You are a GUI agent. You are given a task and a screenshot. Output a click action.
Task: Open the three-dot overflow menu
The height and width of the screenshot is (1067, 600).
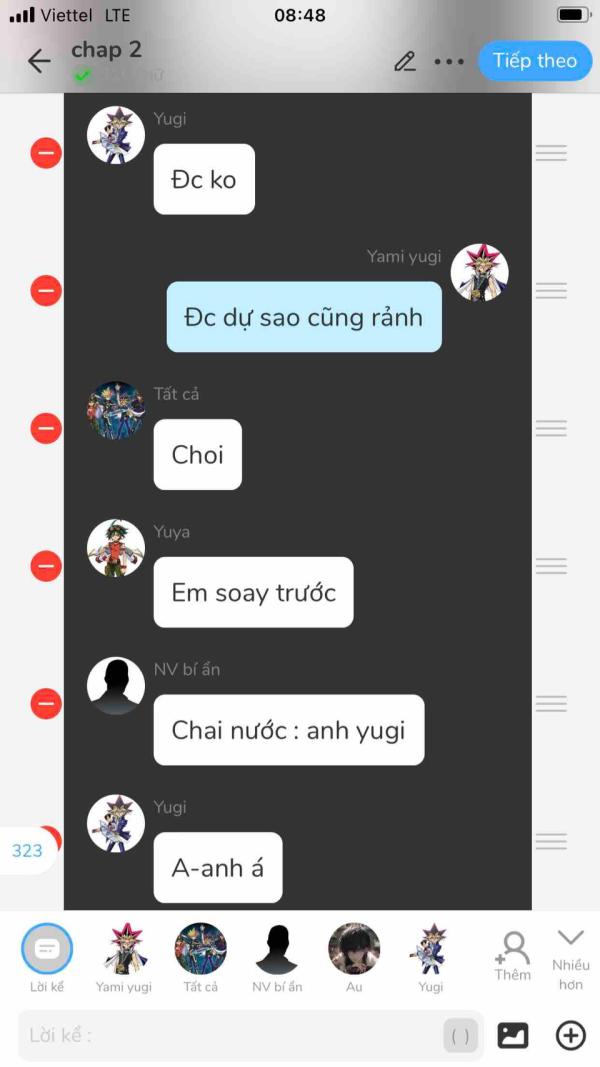[x=449, y=61]
